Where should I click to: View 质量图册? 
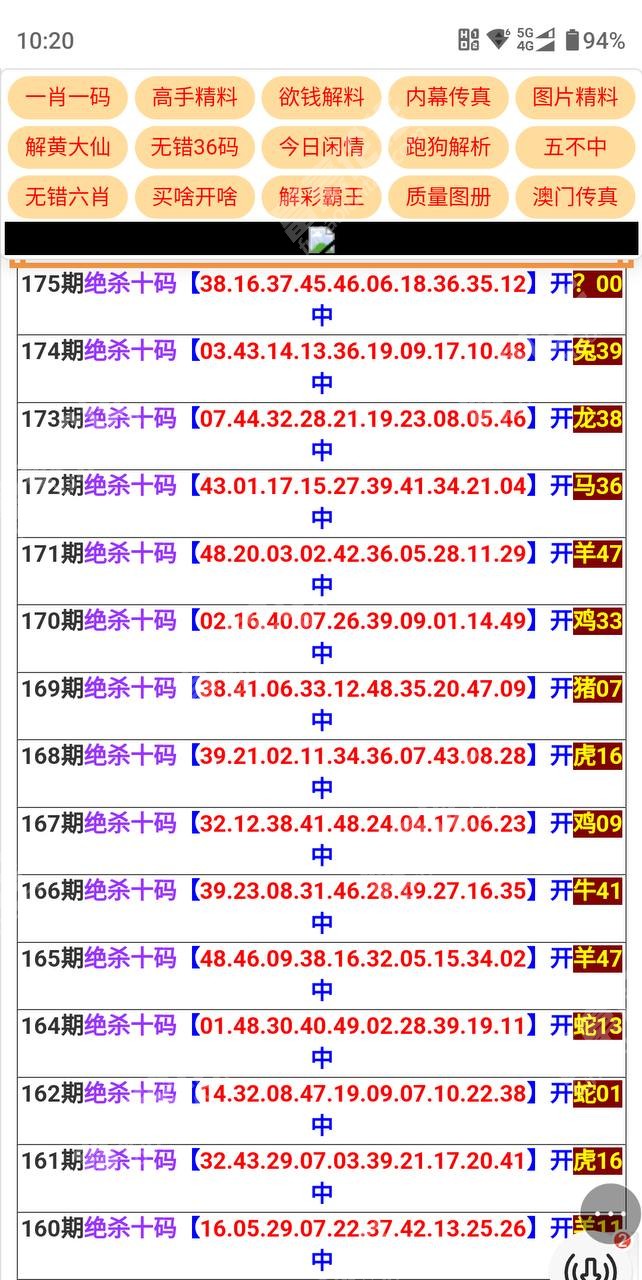[x=448, y=196]
